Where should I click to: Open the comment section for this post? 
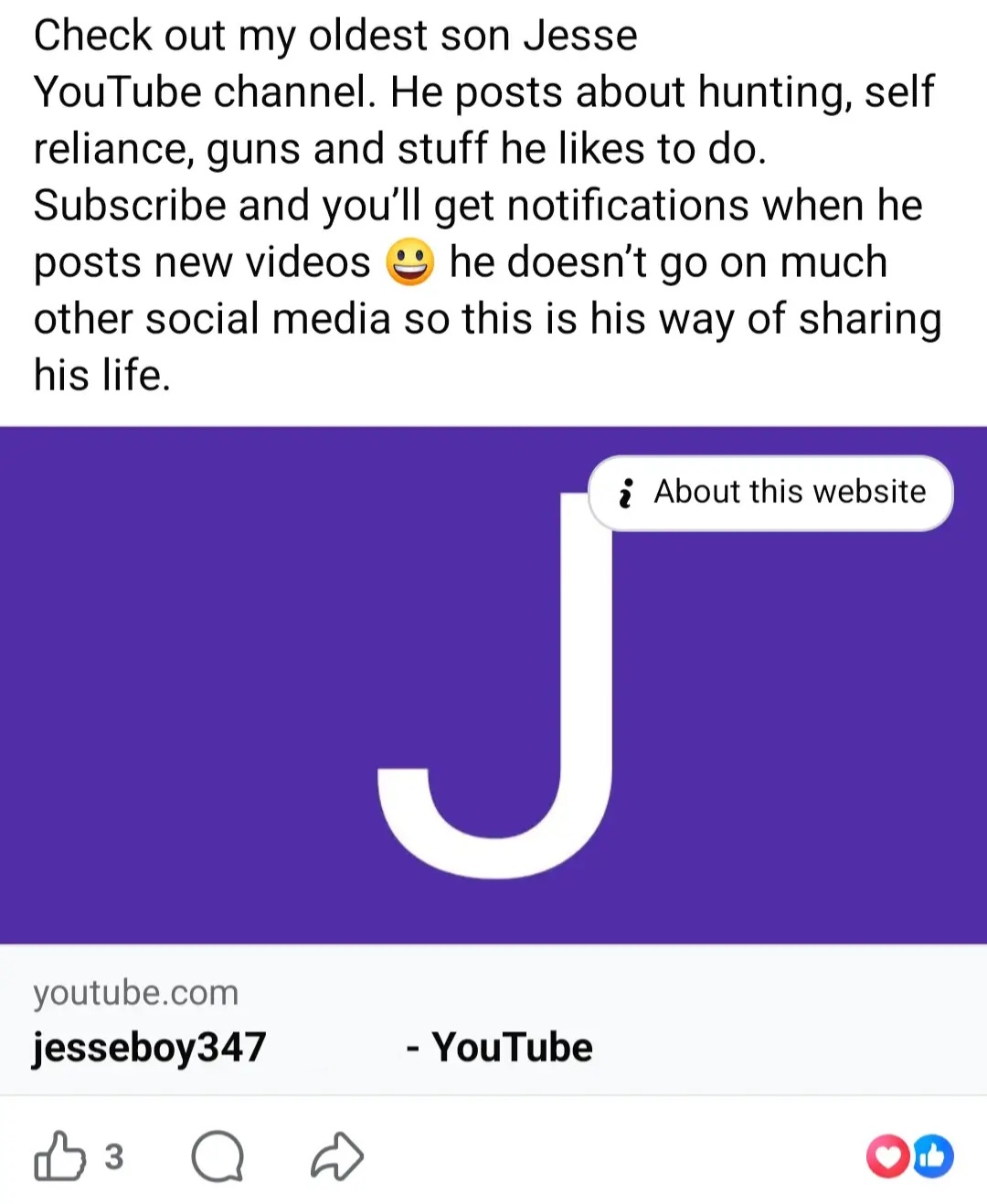pyautogui.click(x=218, y=1156)
